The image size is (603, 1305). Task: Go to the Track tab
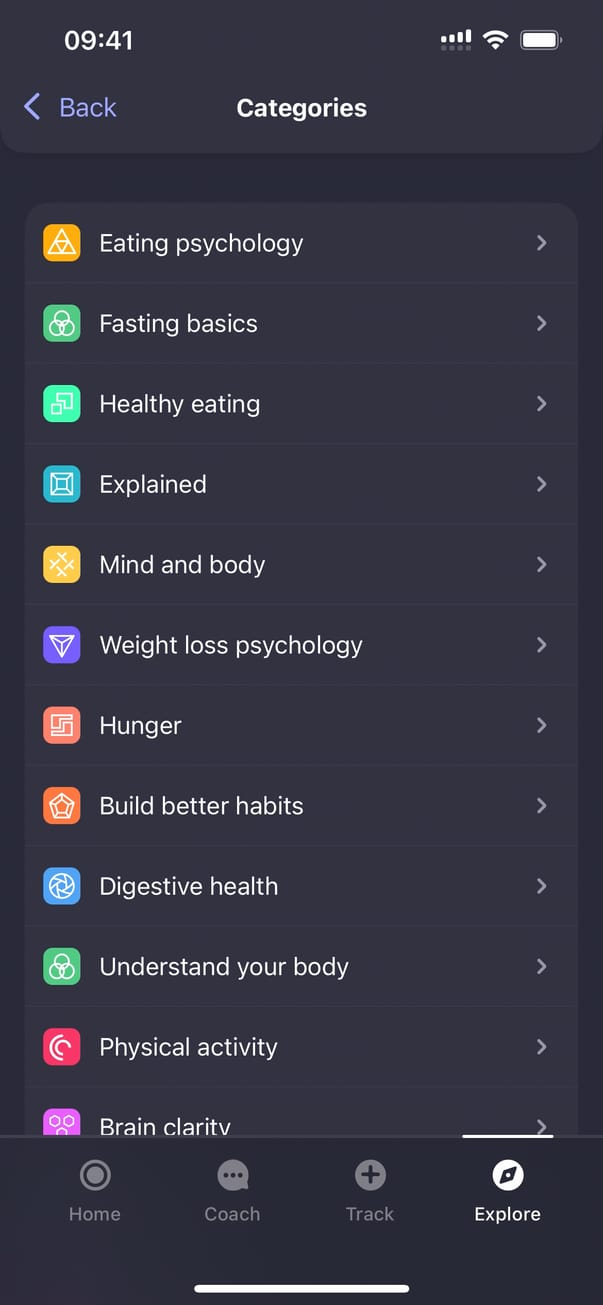pos(370,1190)
